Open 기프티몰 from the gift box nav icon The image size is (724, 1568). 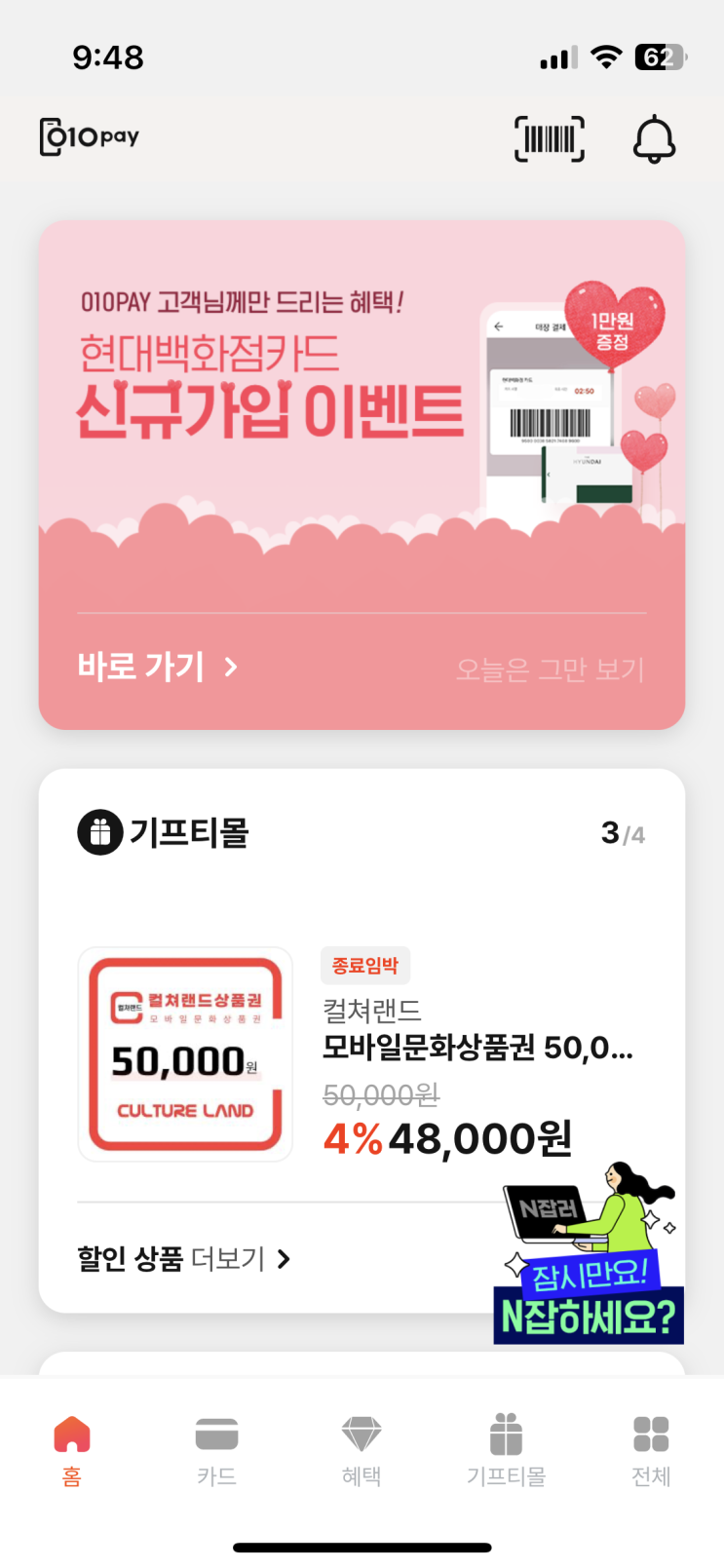[x=506, y=1434]
